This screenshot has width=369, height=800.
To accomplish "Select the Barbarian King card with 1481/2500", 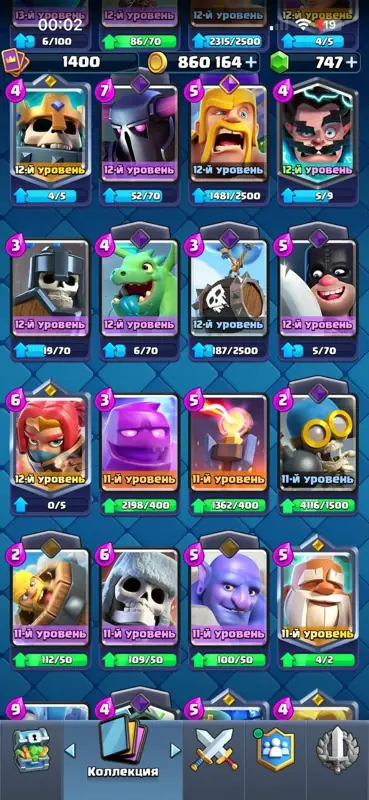I will [229, 139].
